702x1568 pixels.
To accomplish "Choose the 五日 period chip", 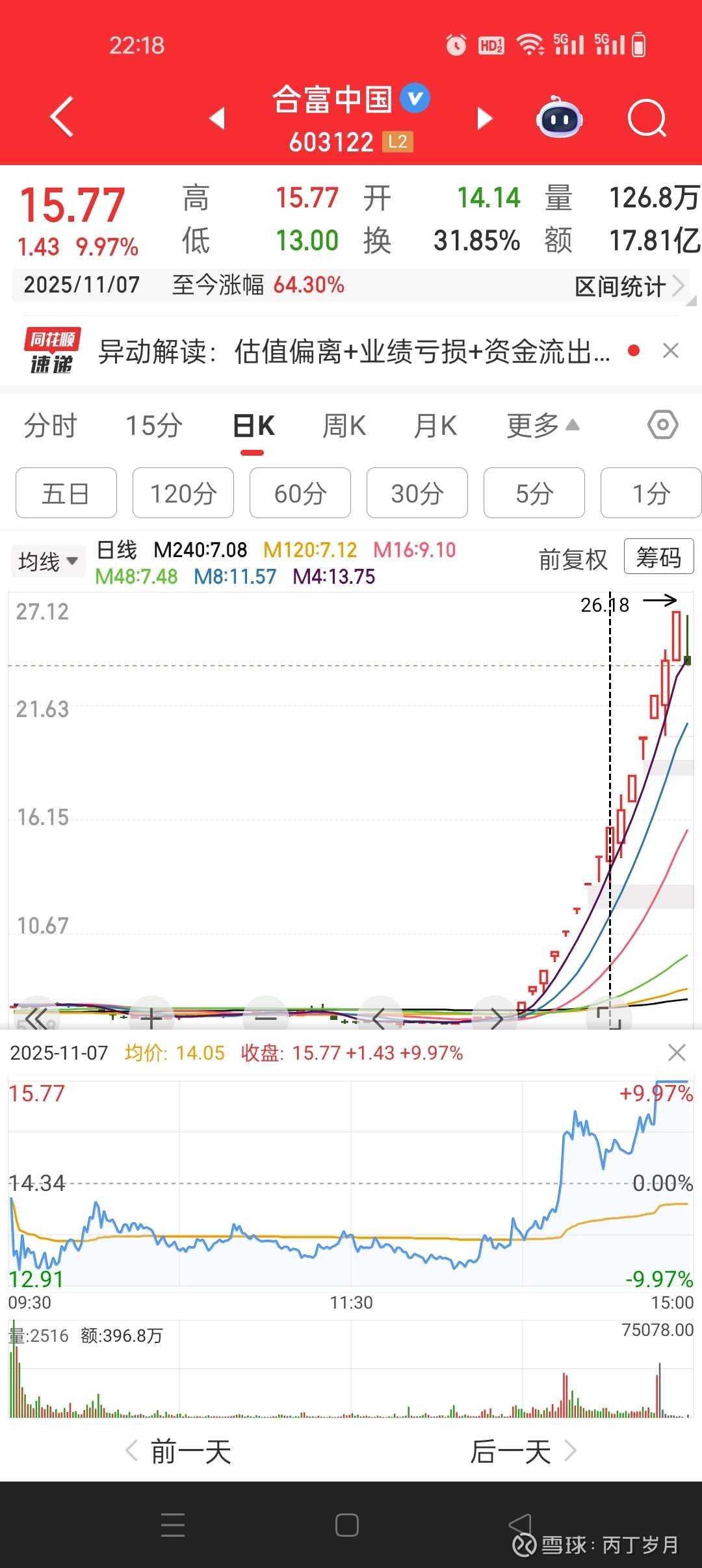I will (x=66, y=493).
